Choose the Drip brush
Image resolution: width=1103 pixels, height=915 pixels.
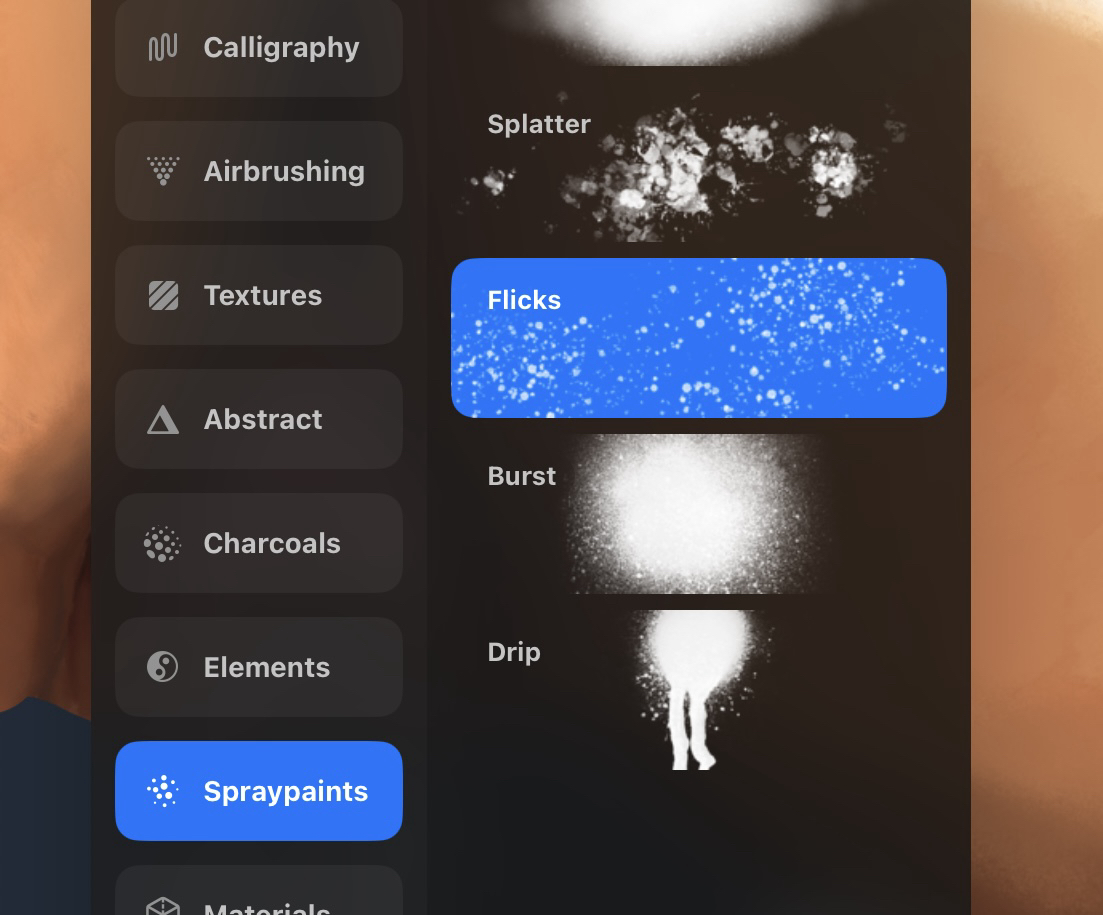[x=698, y=690]
